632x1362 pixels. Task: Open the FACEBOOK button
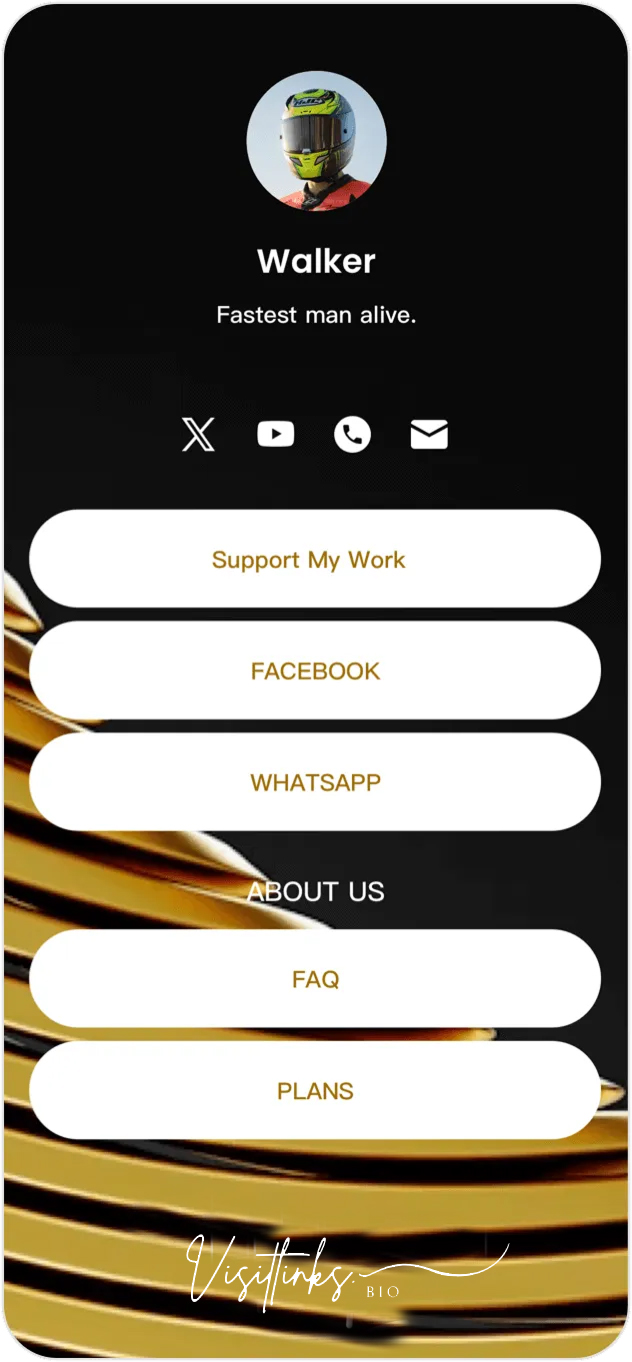[315, 671]
